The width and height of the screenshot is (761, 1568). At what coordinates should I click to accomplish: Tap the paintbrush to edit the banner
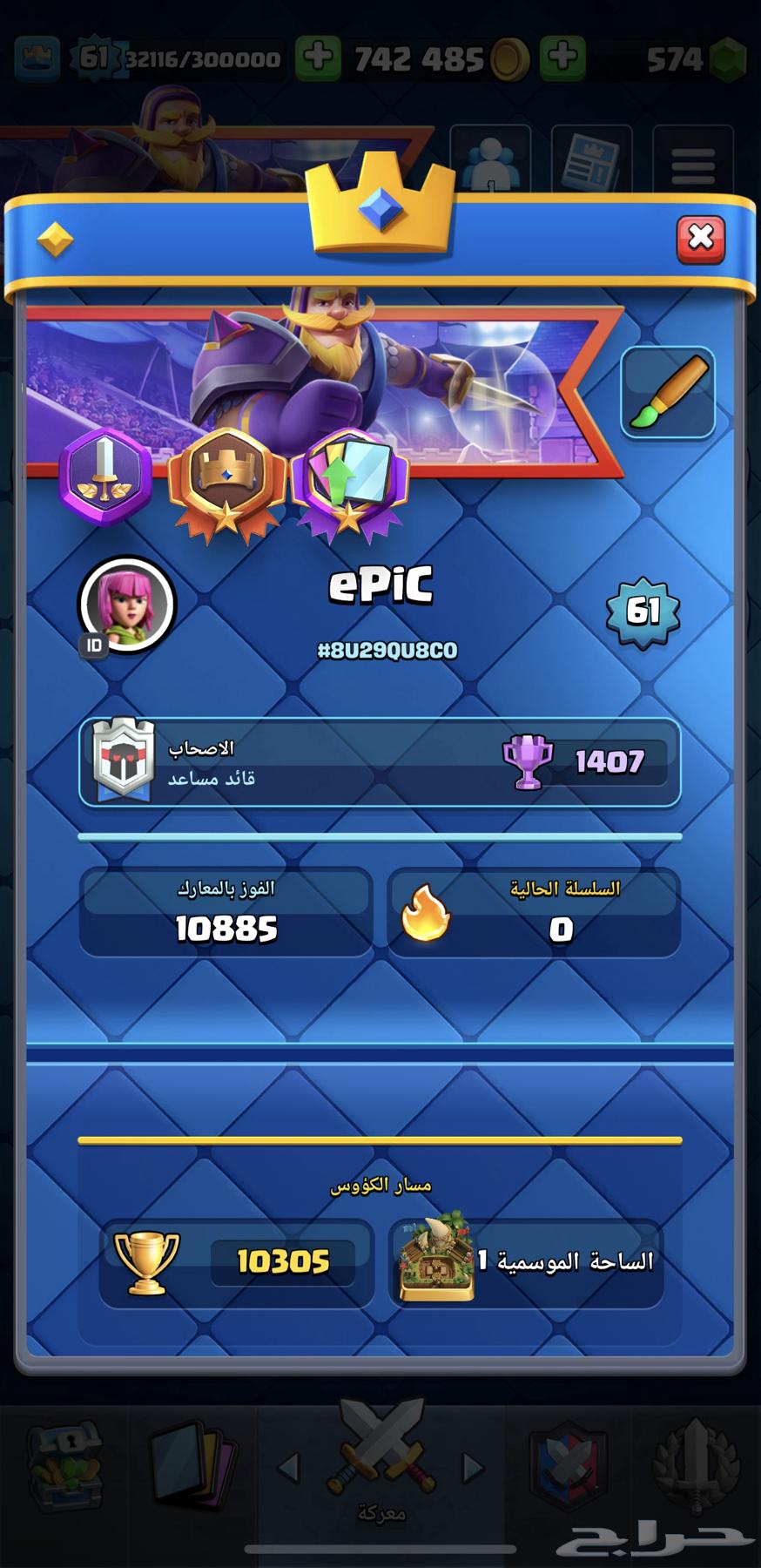[x=668, y=392]
